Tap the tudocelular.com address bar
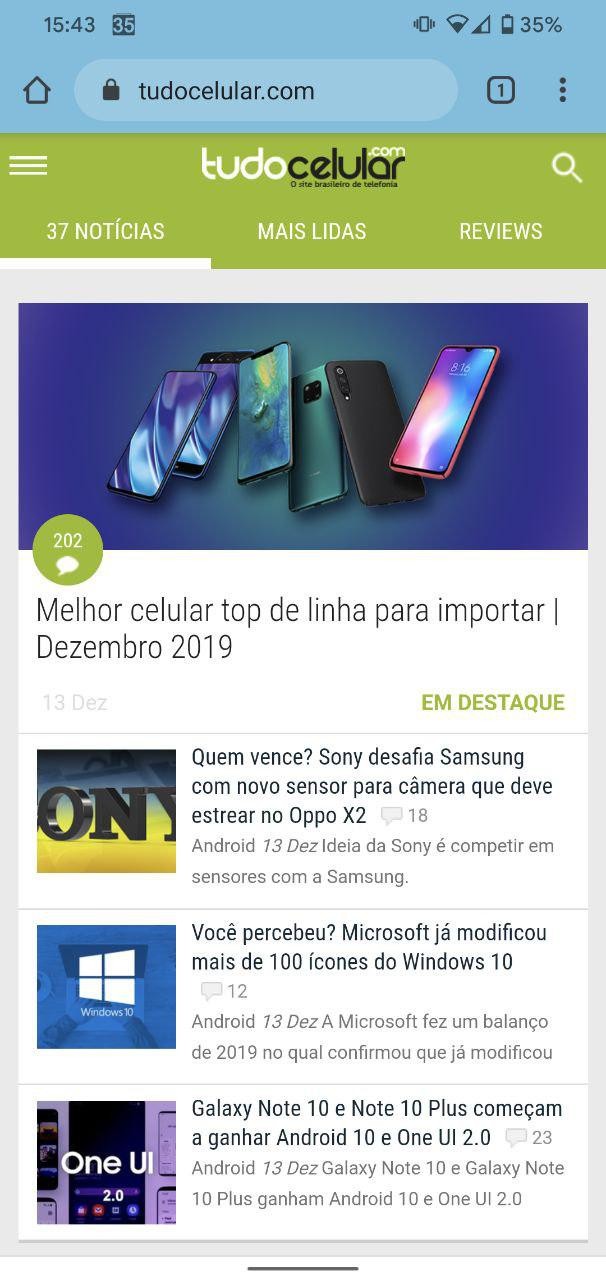Screen dimensions: 606x1280 pos(265,91)
